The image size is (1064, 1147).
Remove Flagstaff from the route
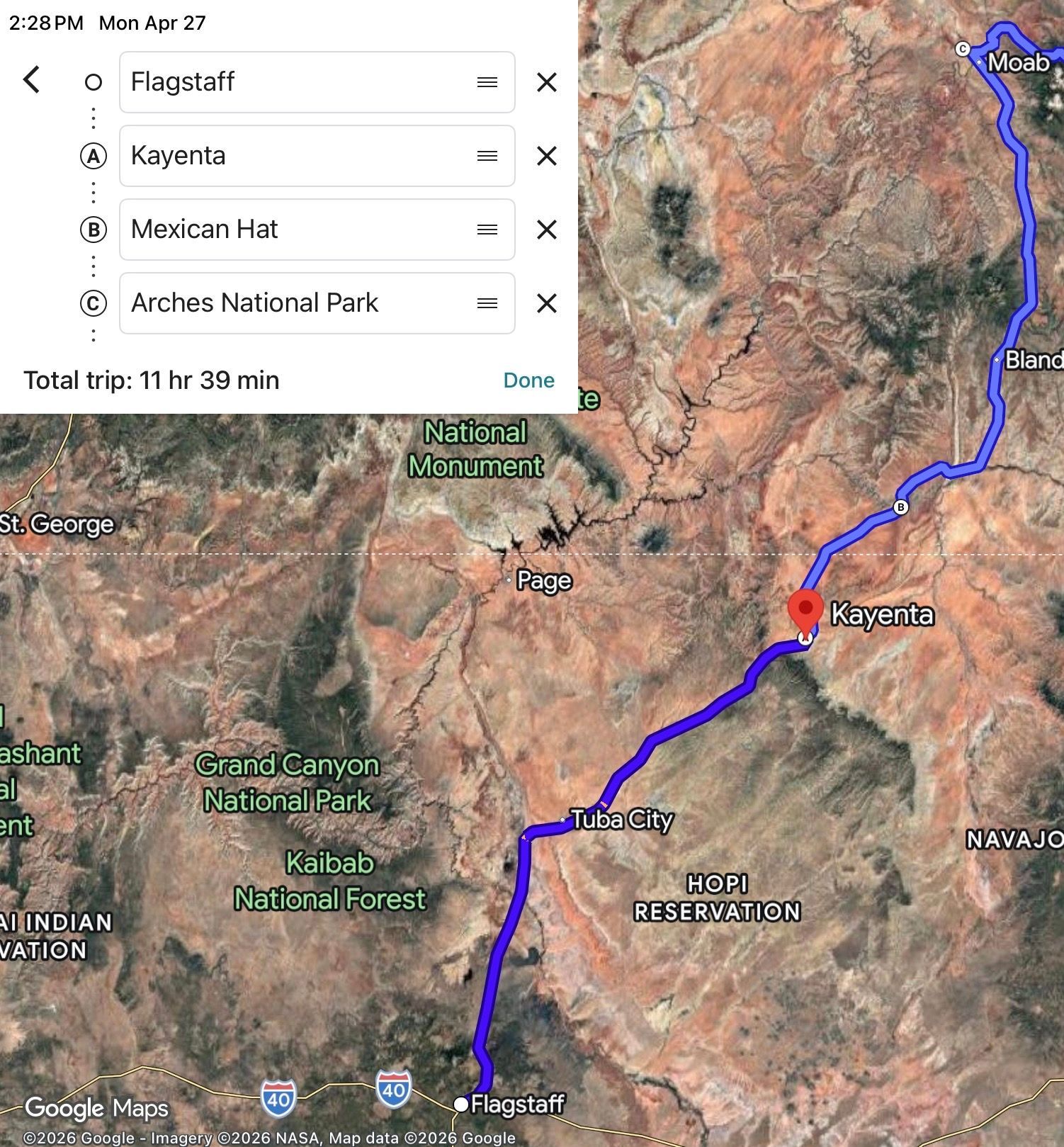click(x=546, y=82)
